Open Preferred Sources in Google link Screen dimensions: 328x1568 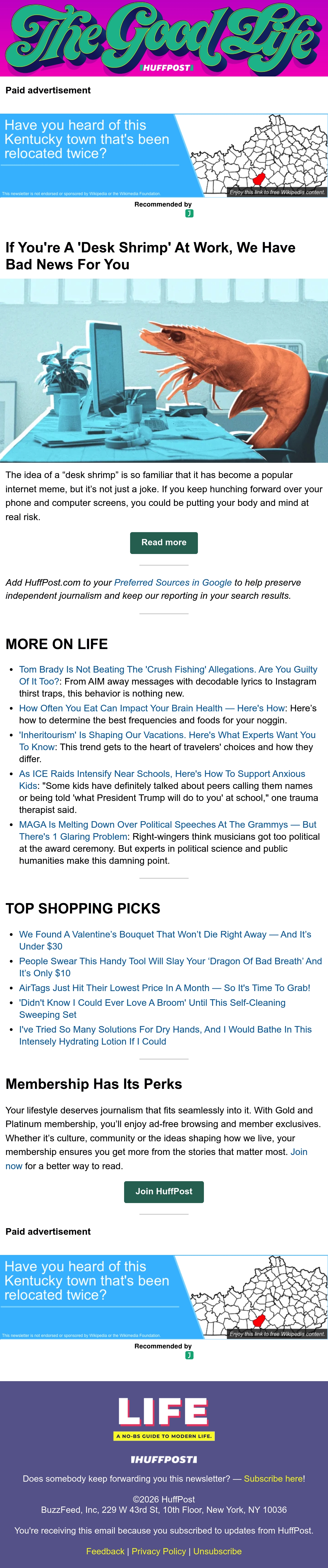[x=173, y=582]
